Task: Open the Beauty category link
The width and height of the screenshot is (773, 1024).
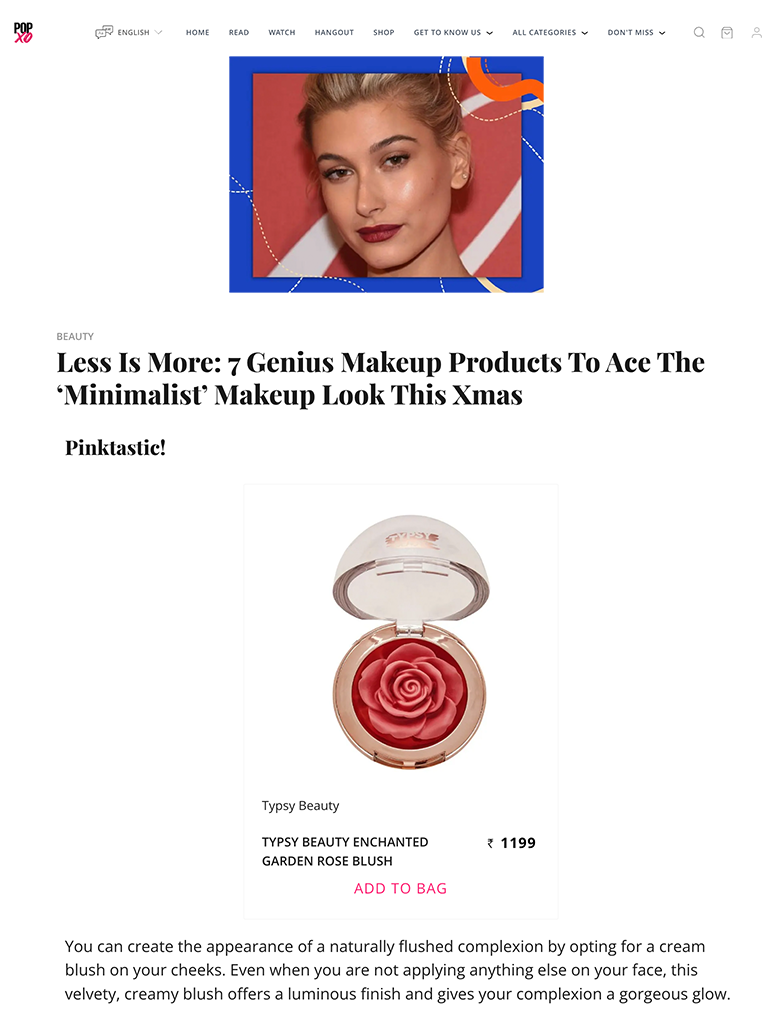Action: pyautogui.click(x=75, y=337)
